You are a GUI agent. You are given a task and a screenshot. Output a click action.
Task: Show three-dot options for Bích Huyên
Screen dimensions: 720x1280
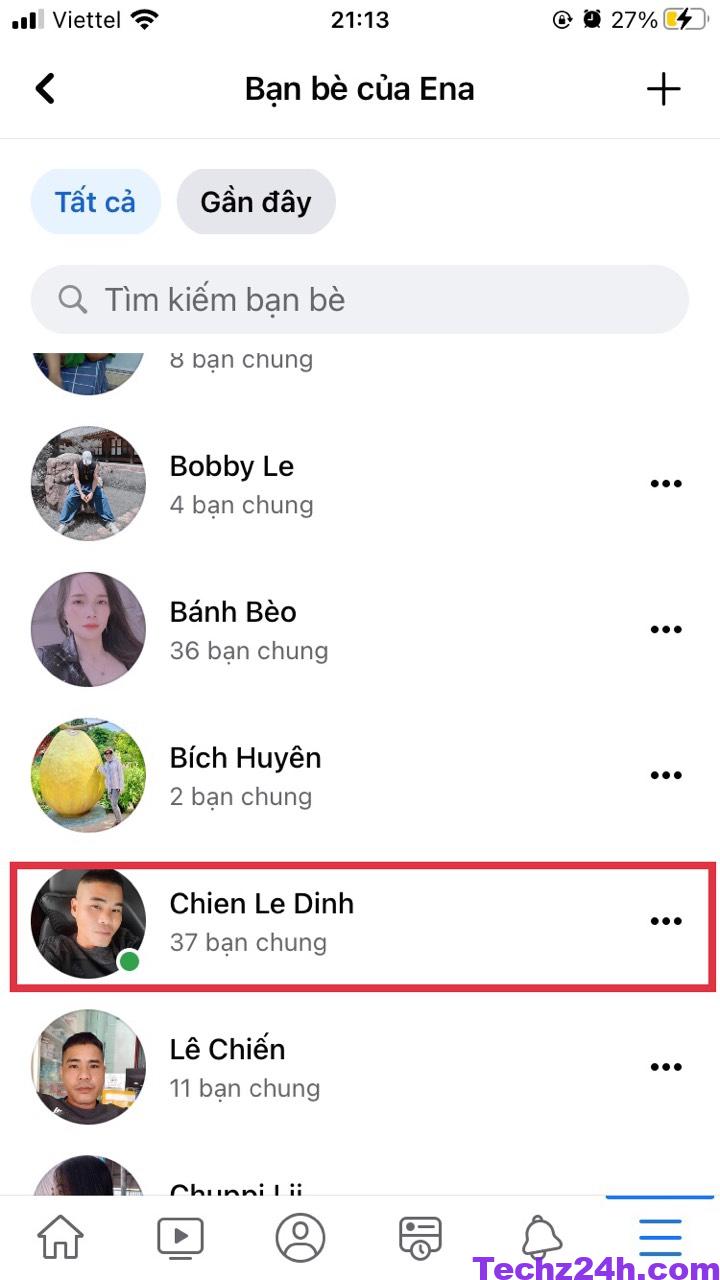[x=666, y=776]
